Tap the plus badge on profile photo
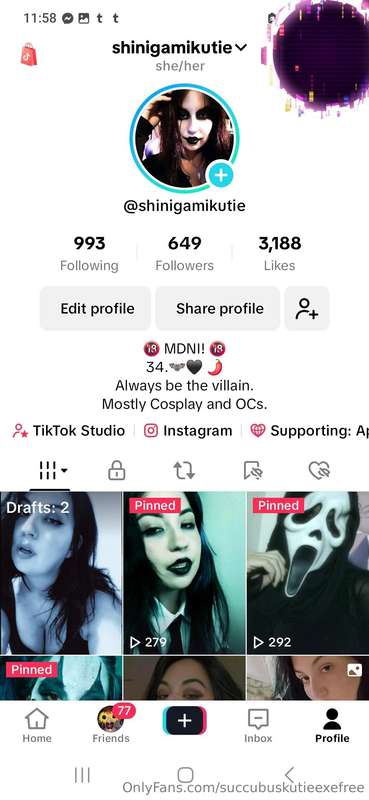 coord(220,176)
